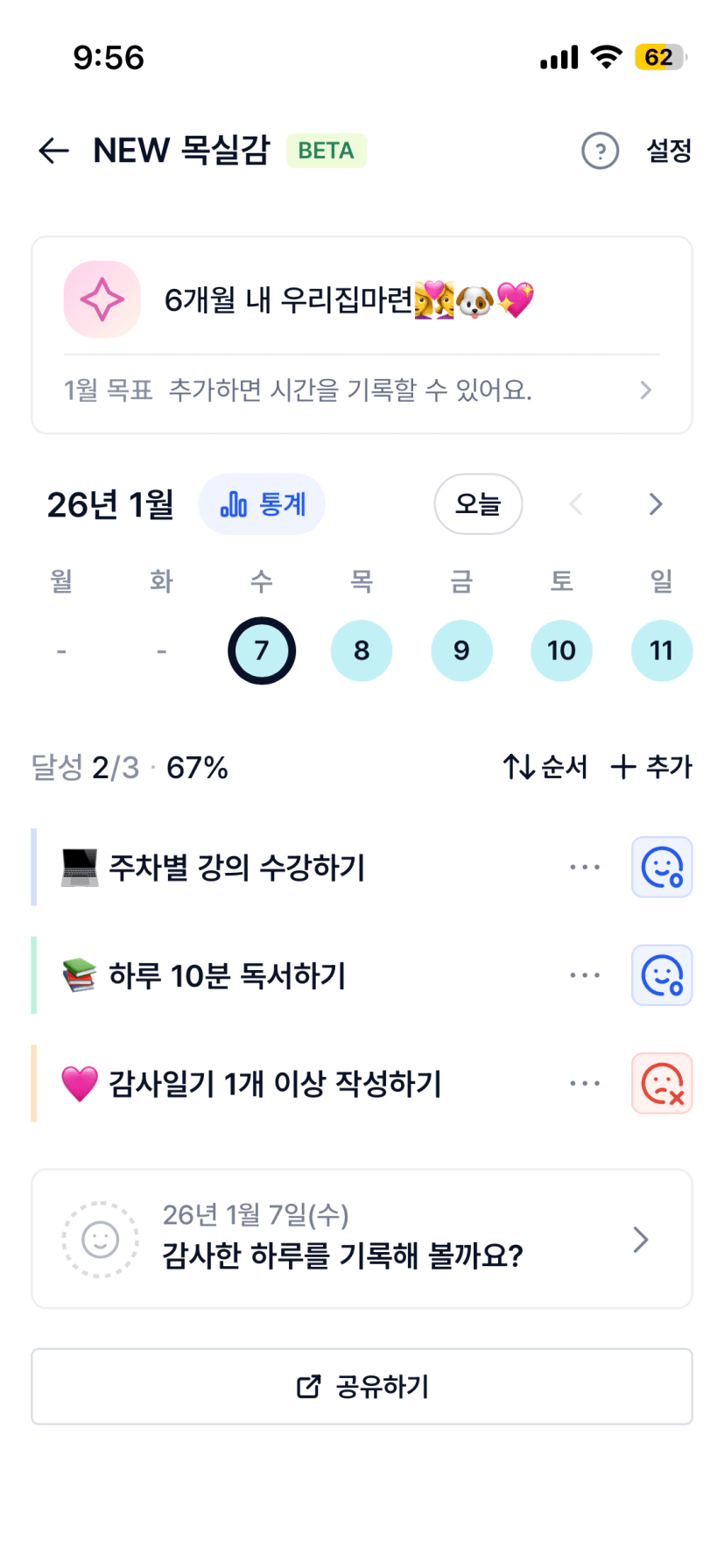Select date 8 in the calendar
Screen dimensions: 724x1568
click(x=362, y=650)
